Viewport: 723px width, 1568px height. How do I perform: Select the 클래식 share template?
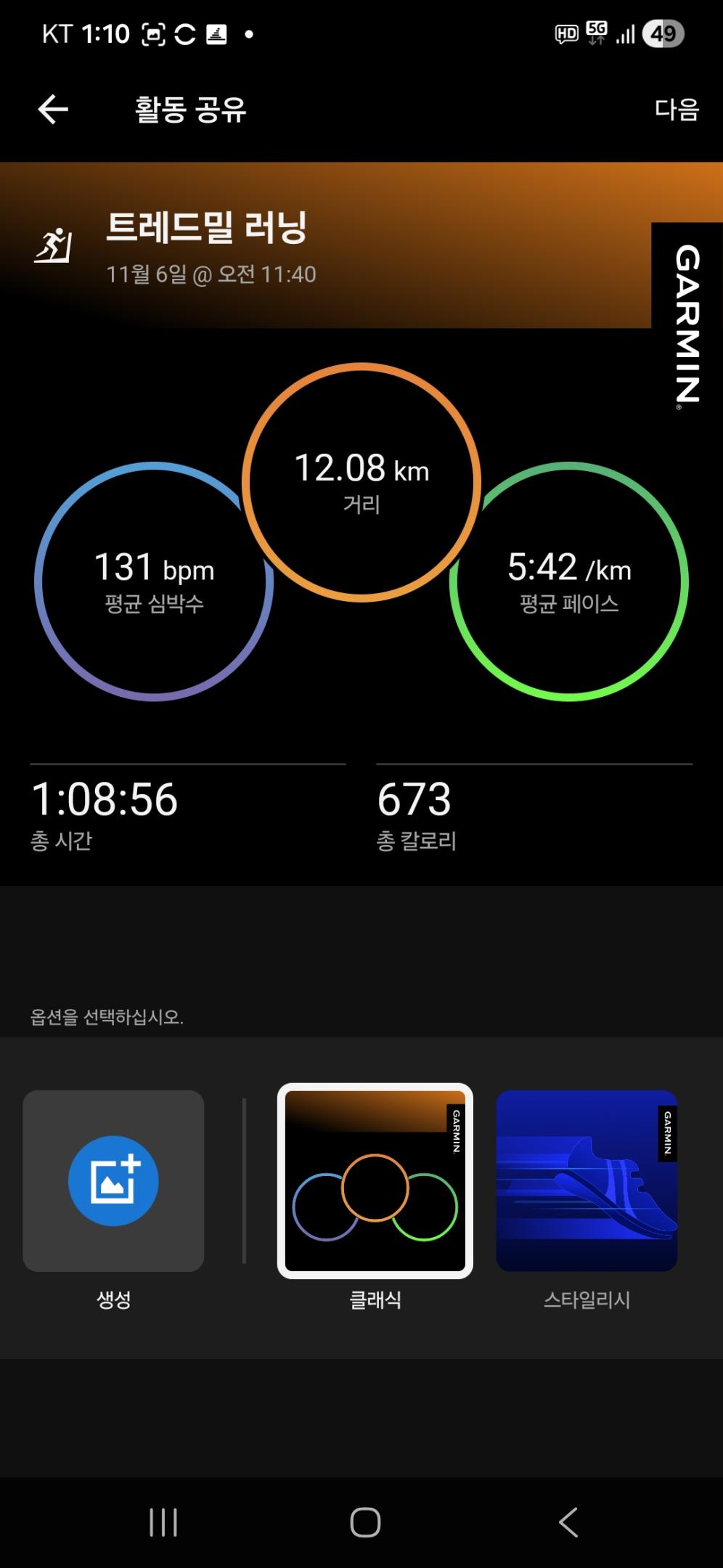(x=375, y=1181)
